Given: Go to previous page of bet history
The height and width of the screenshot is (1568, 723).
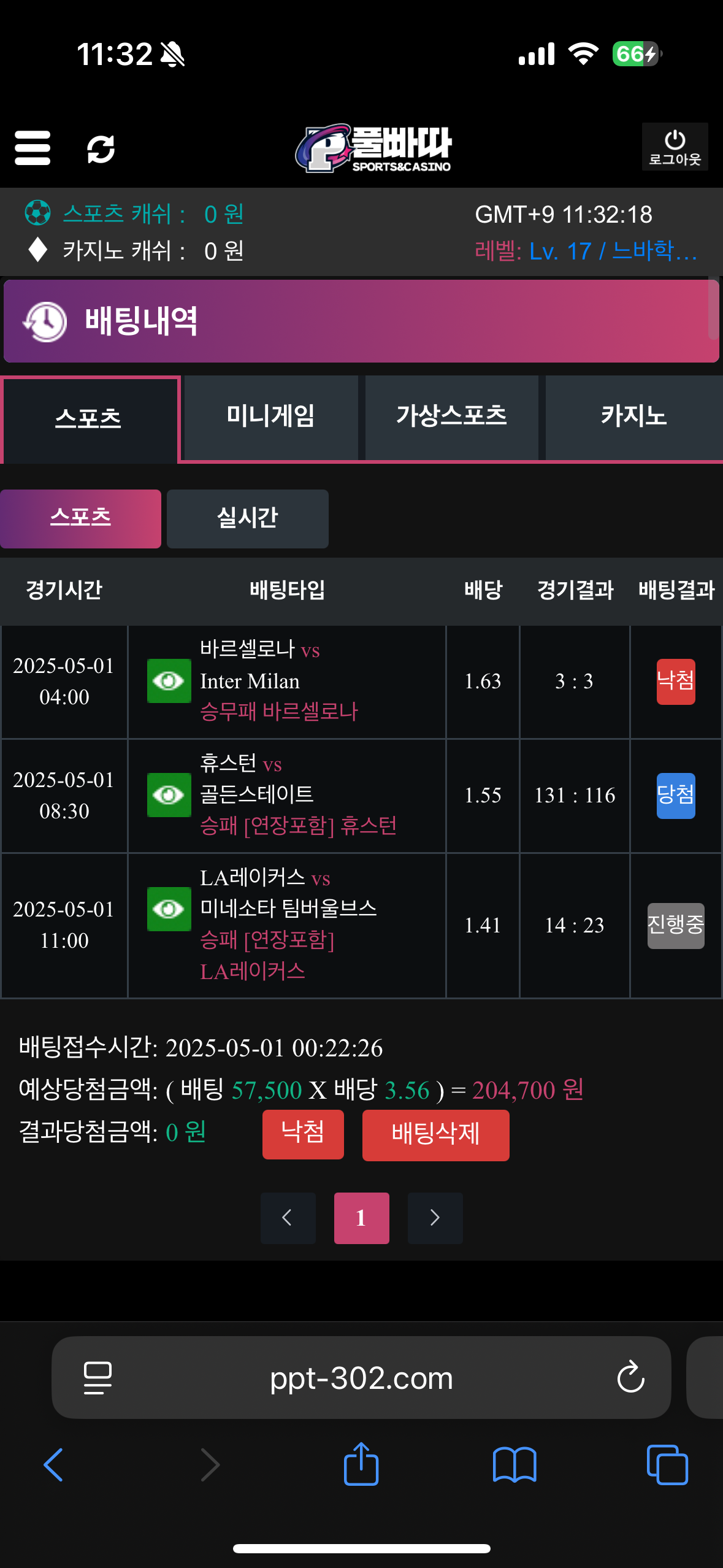Looking at the screenshot, I should (x=288, y=1218).
